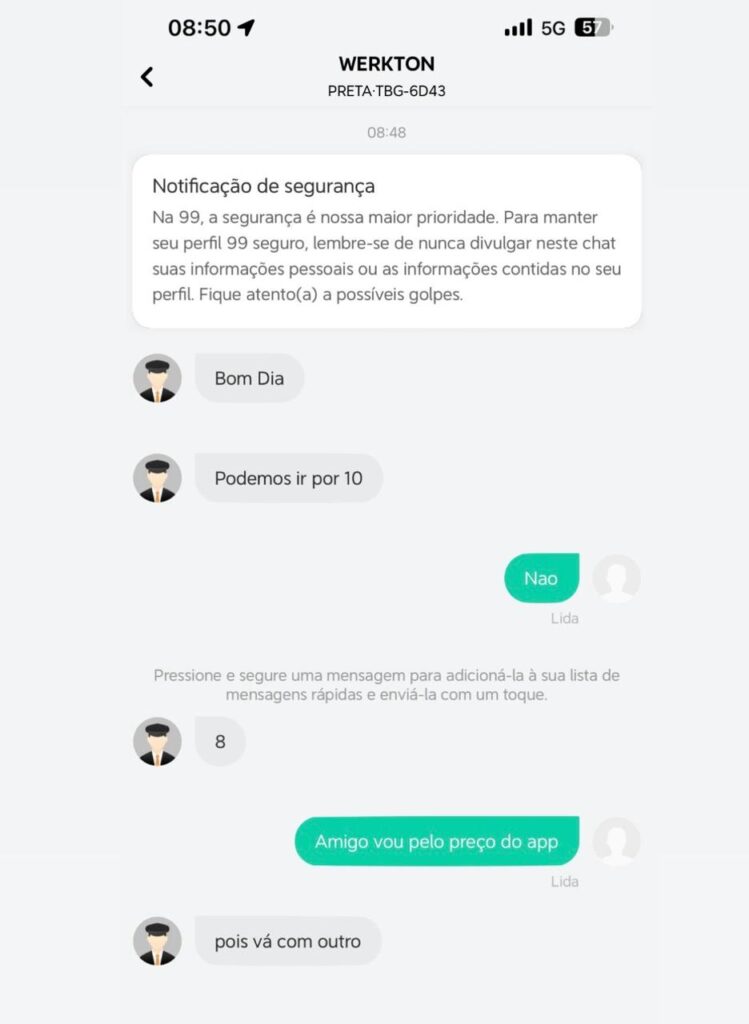Go back from the chat with Werkton

[147, 76]
